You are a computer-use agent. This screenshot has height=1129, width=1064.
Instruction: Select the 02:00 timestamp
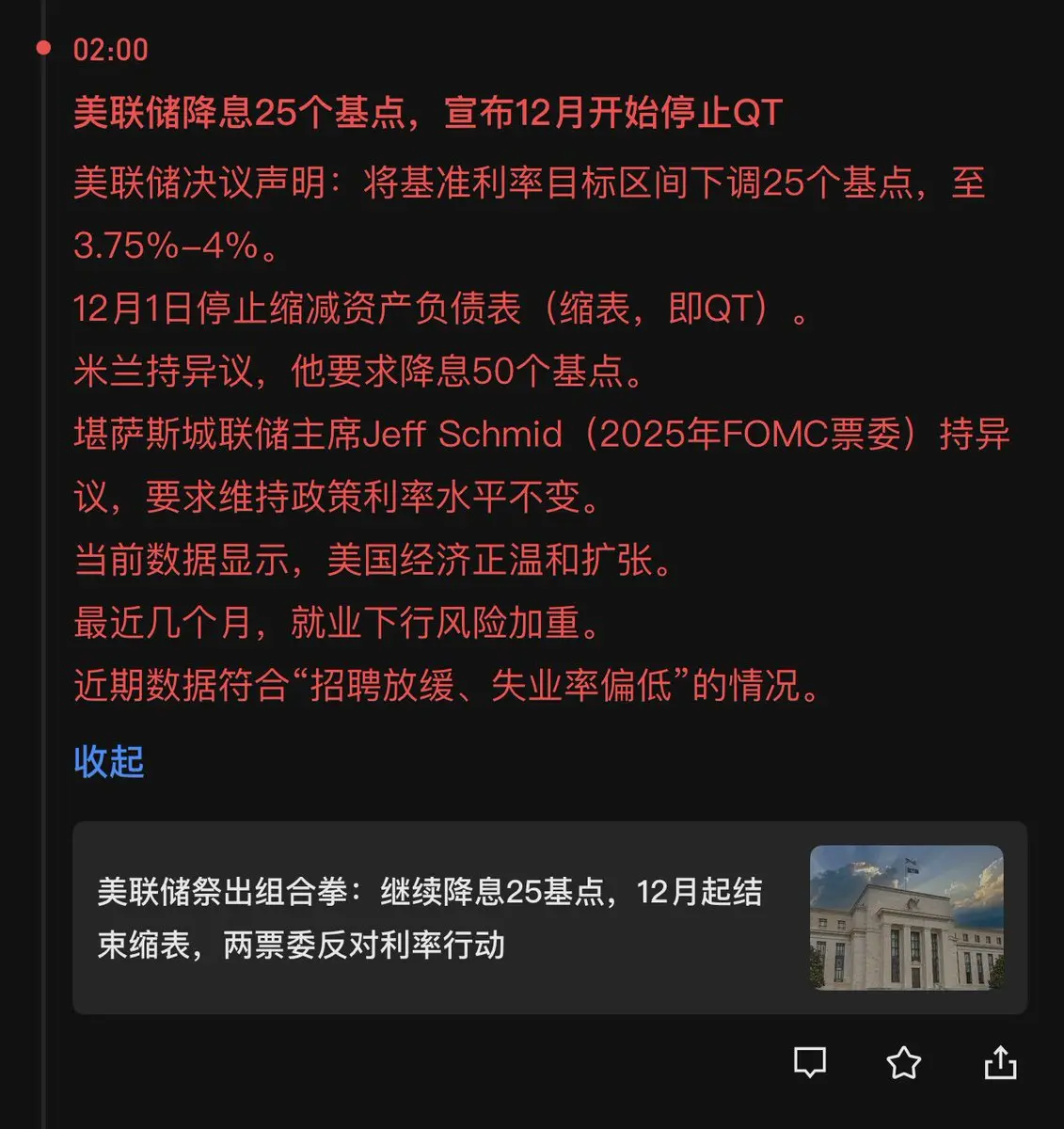(x=109, y=51)
